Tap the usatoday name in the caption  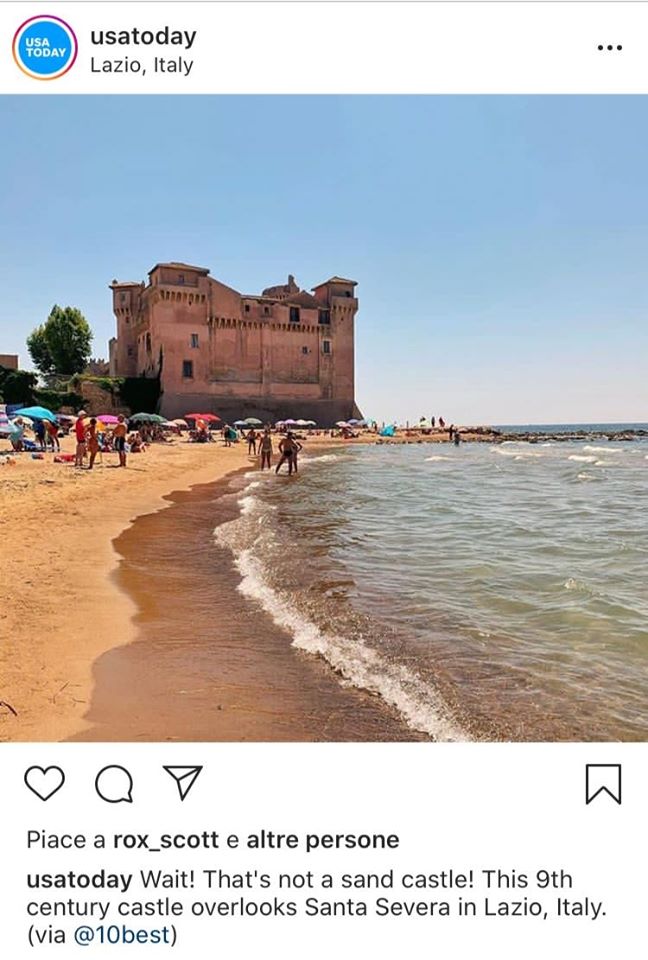click(78, 880)
